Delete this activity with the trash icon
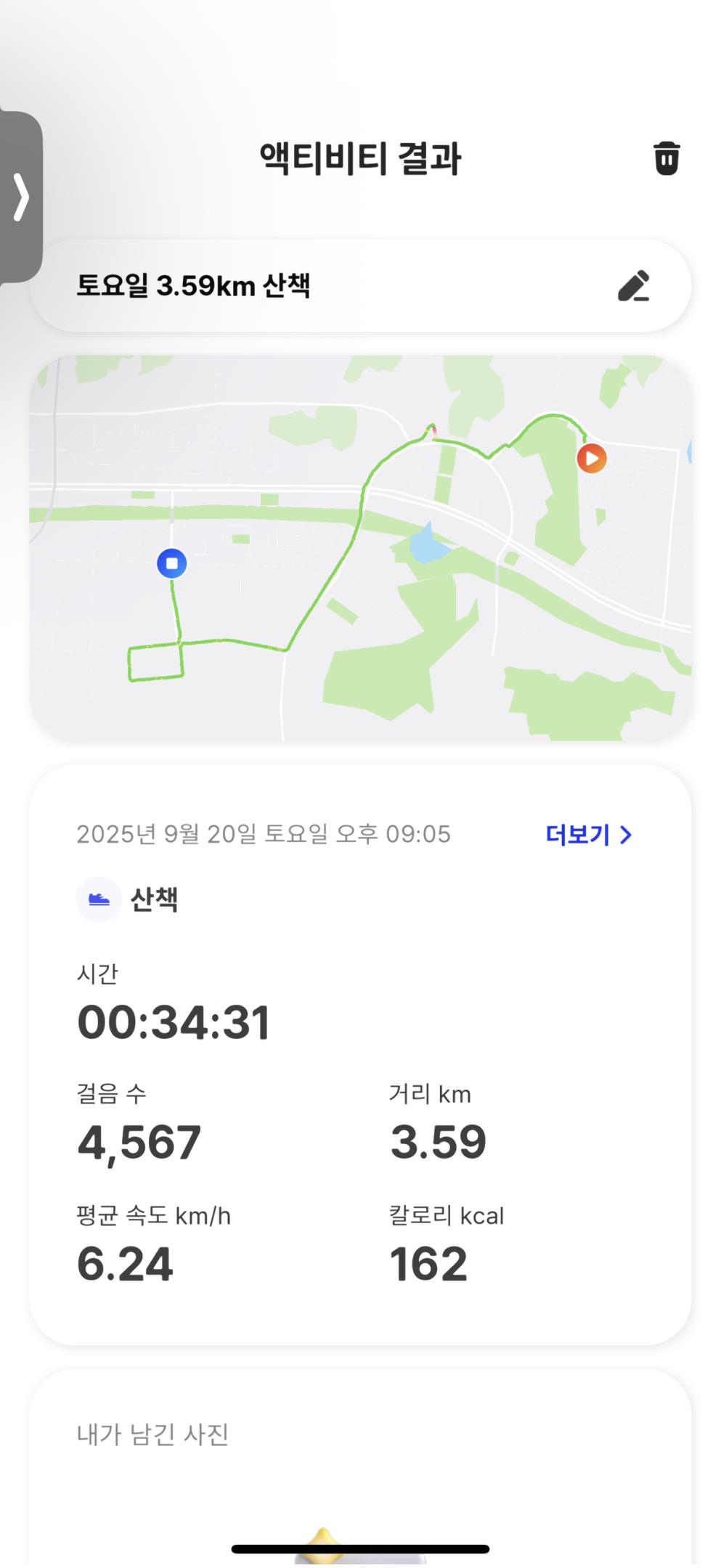This screenshot has width=721, height=1568. coord(666,158)
